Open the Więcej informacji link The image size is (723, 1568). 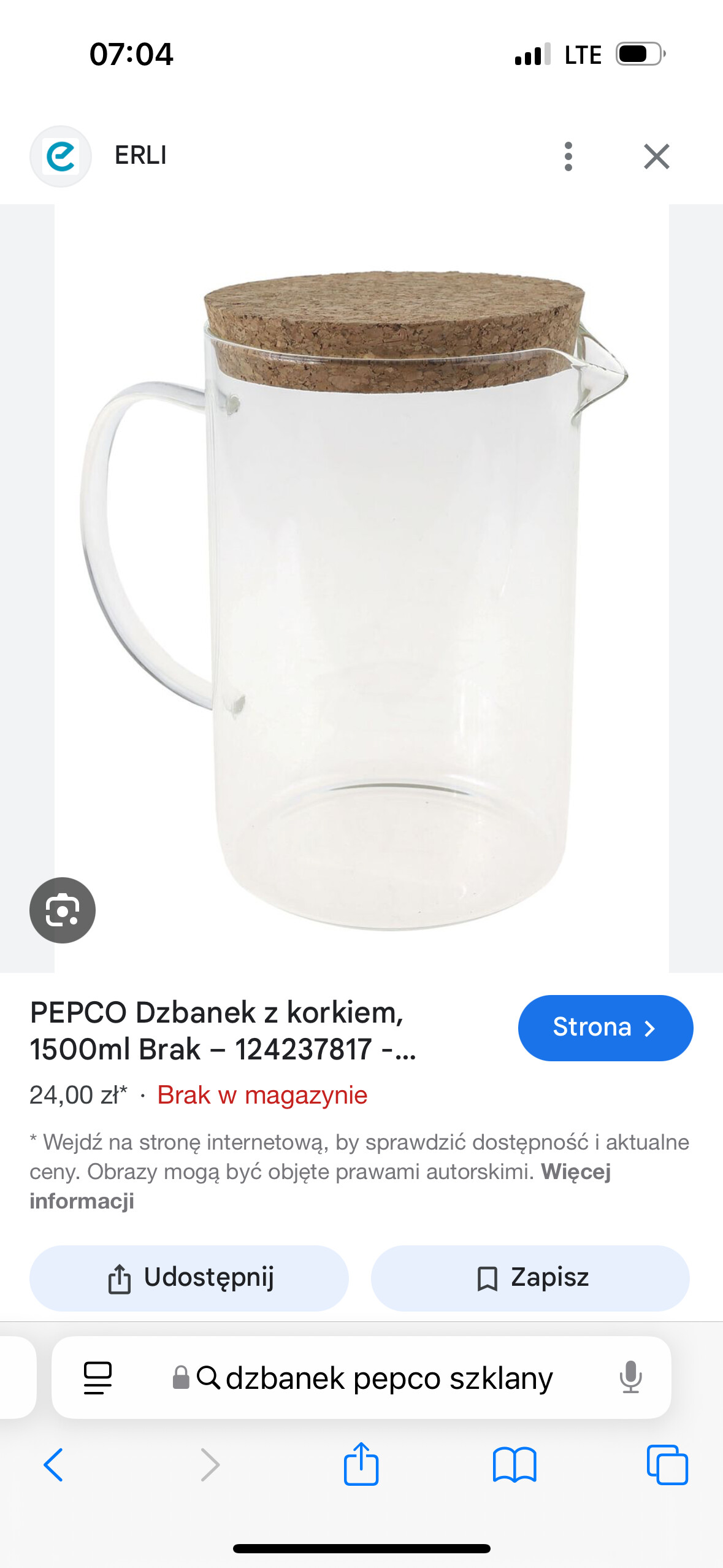(81, 1201)
